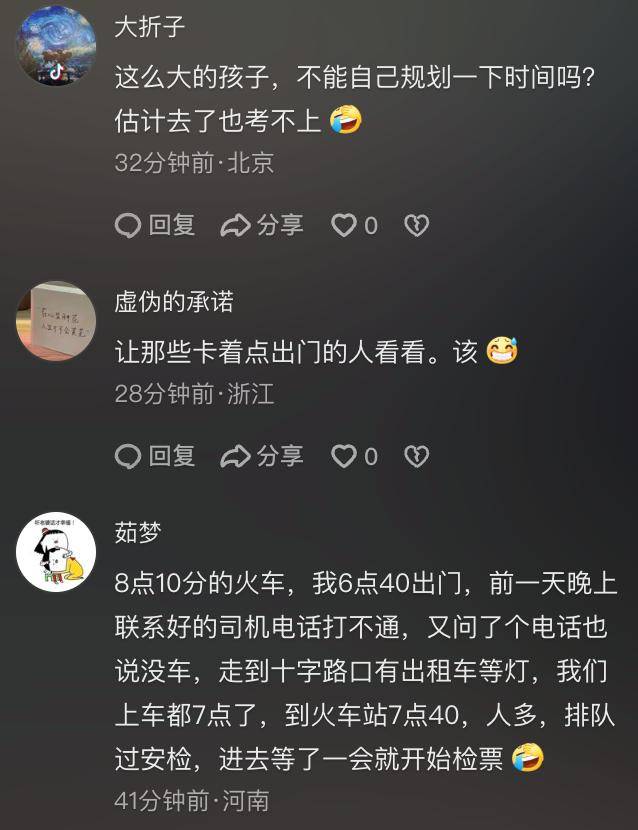Dislike 虚伪的承诺's comment
The image size is (638, 830).
pyautogui.click(x=416, y=457)
